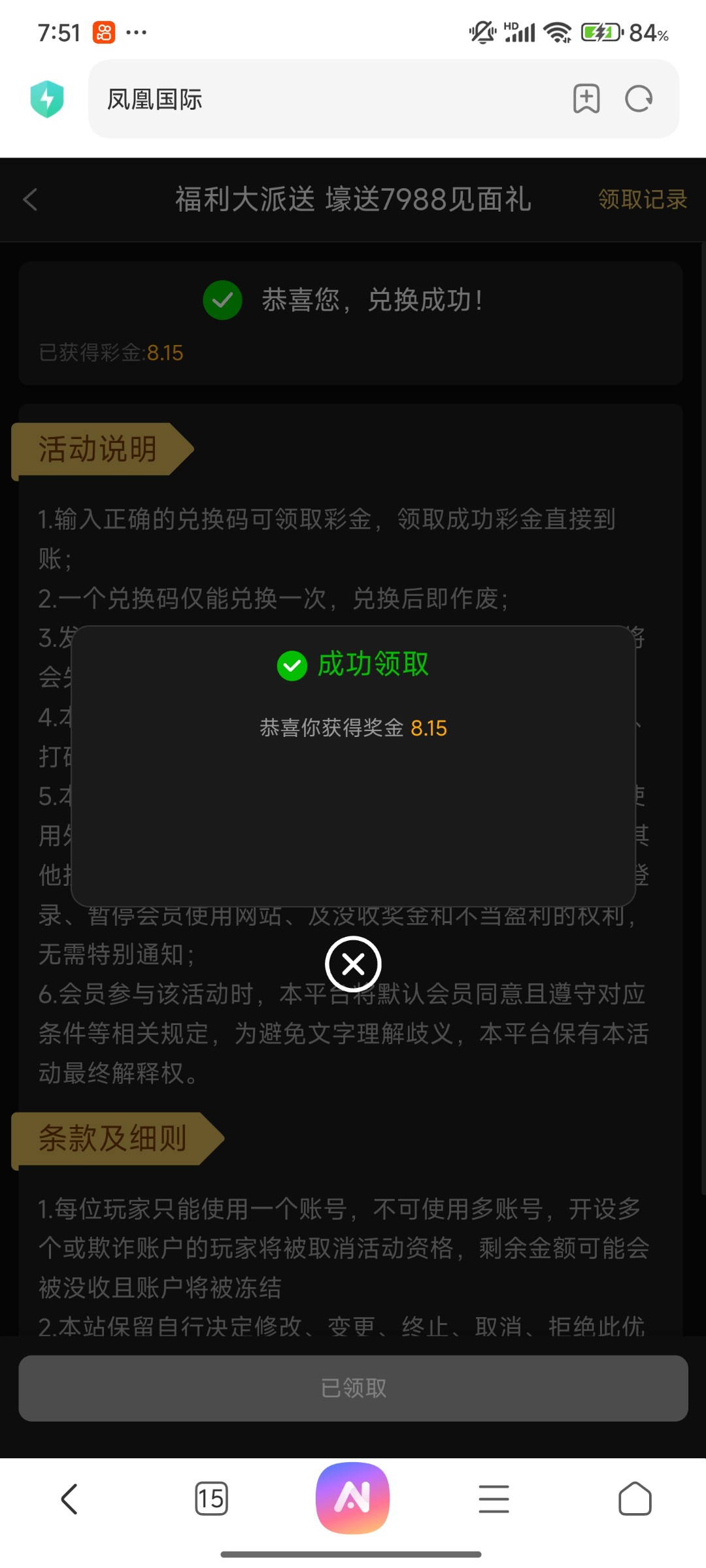Go to the browser home page

pos(635,1499)
